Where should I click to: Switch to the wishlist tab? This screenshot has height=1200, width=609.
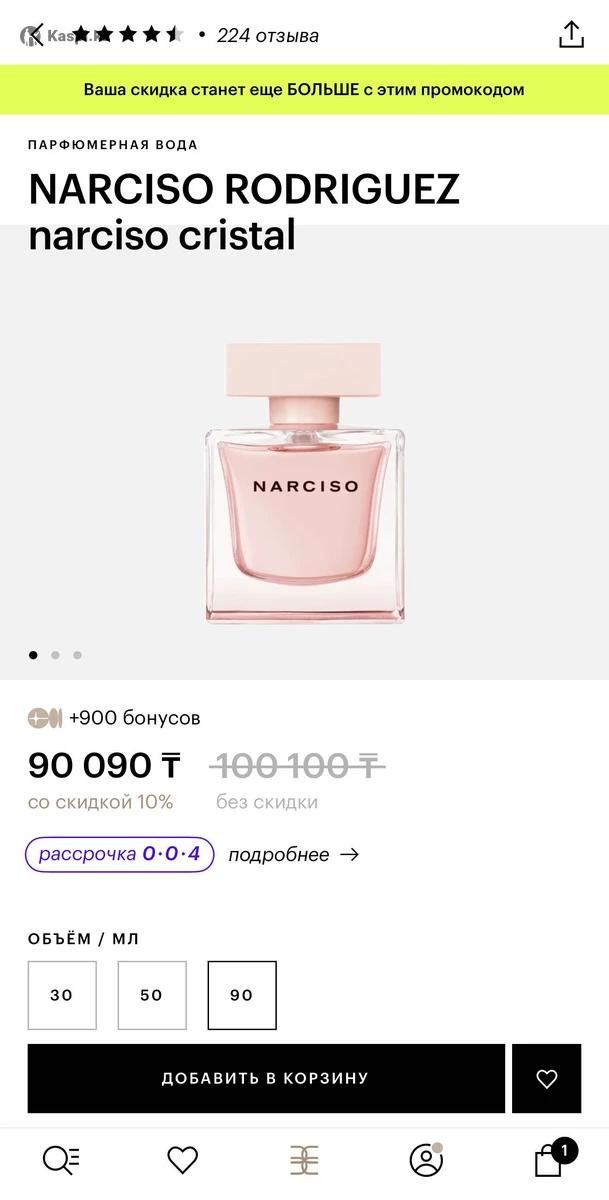(183, 1160)
